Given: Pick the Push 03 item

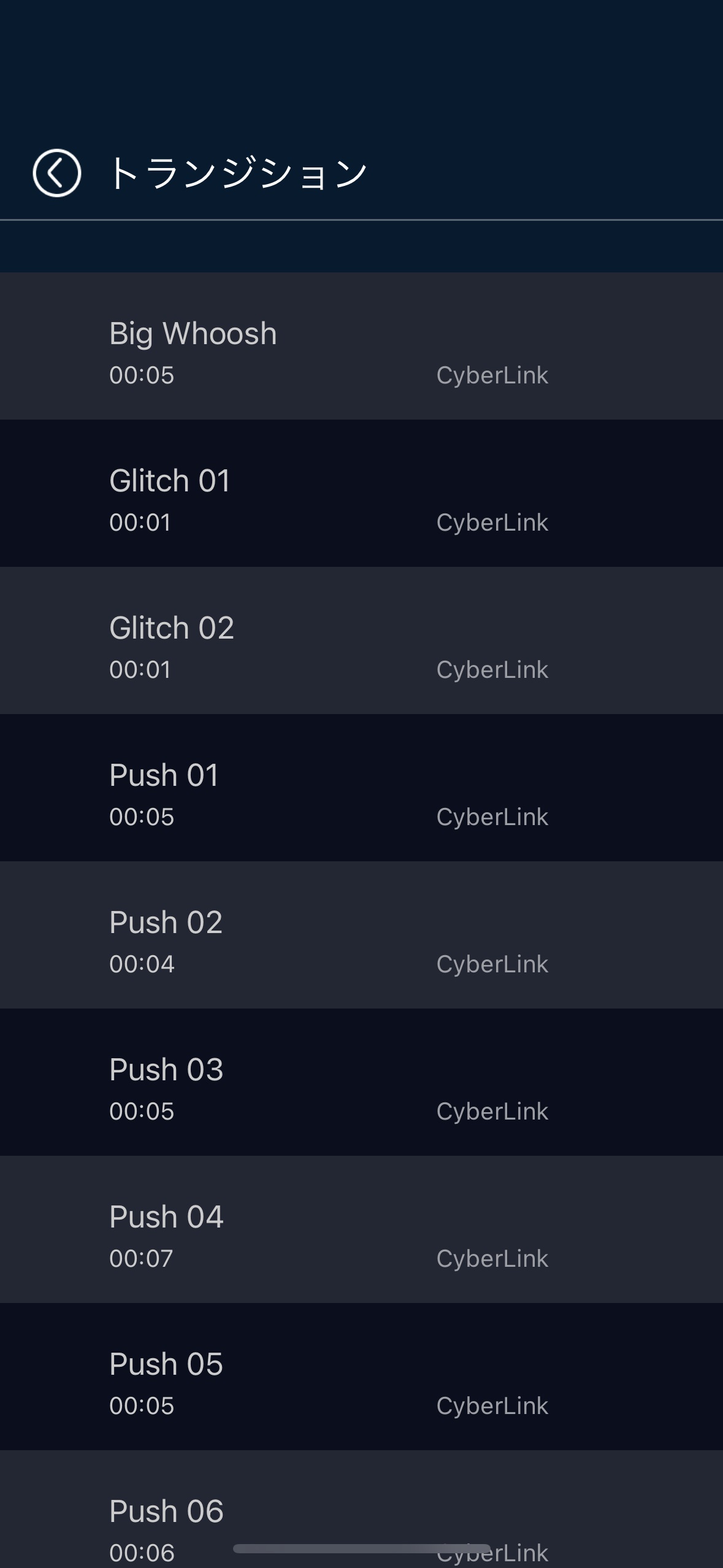Looking at the screenshot, I should click(x=361, y=1082).
